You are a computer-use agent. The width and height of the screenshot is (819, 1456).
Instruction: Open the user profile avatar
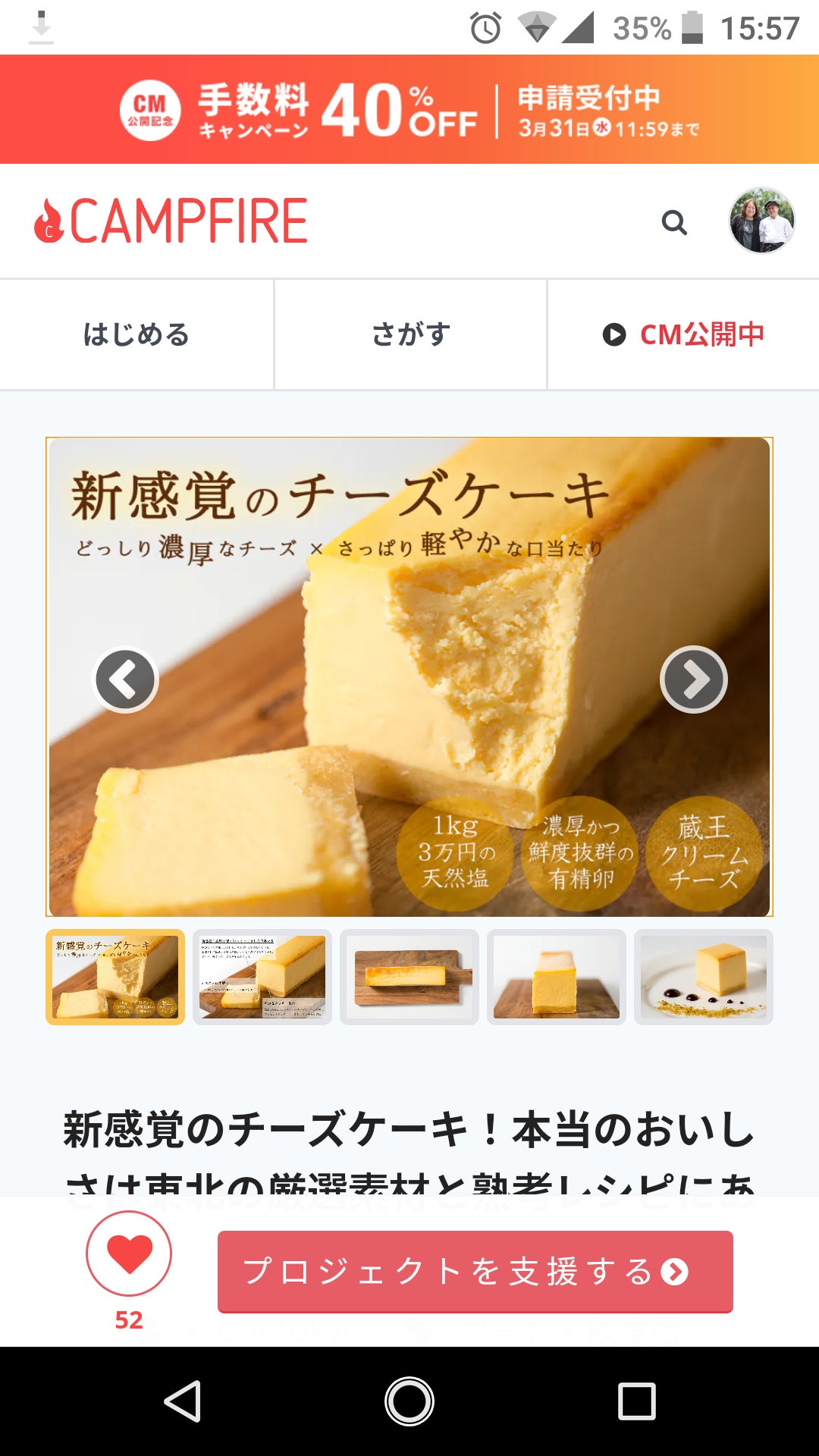pos(761,221)
